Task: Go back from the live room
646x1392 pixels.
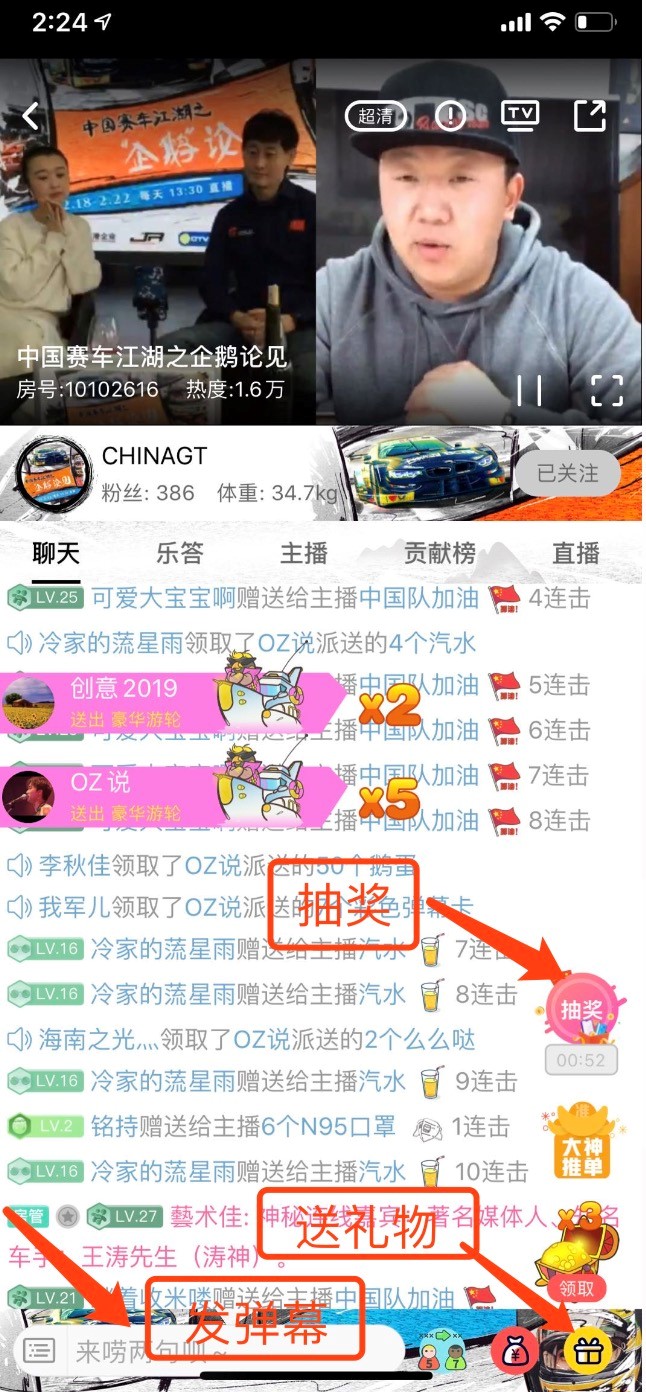Action: coord(31,117)
